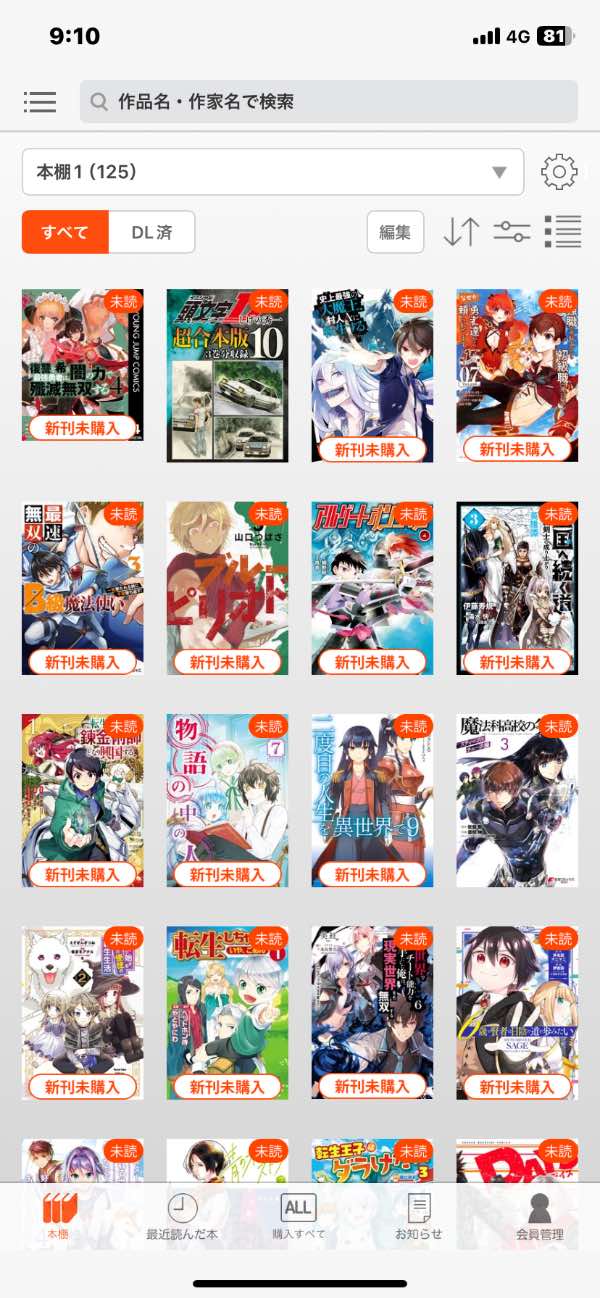600x1298 pixels.
Task: Open the 最近読んだ本 tab
Action: tap(182, 1217)
